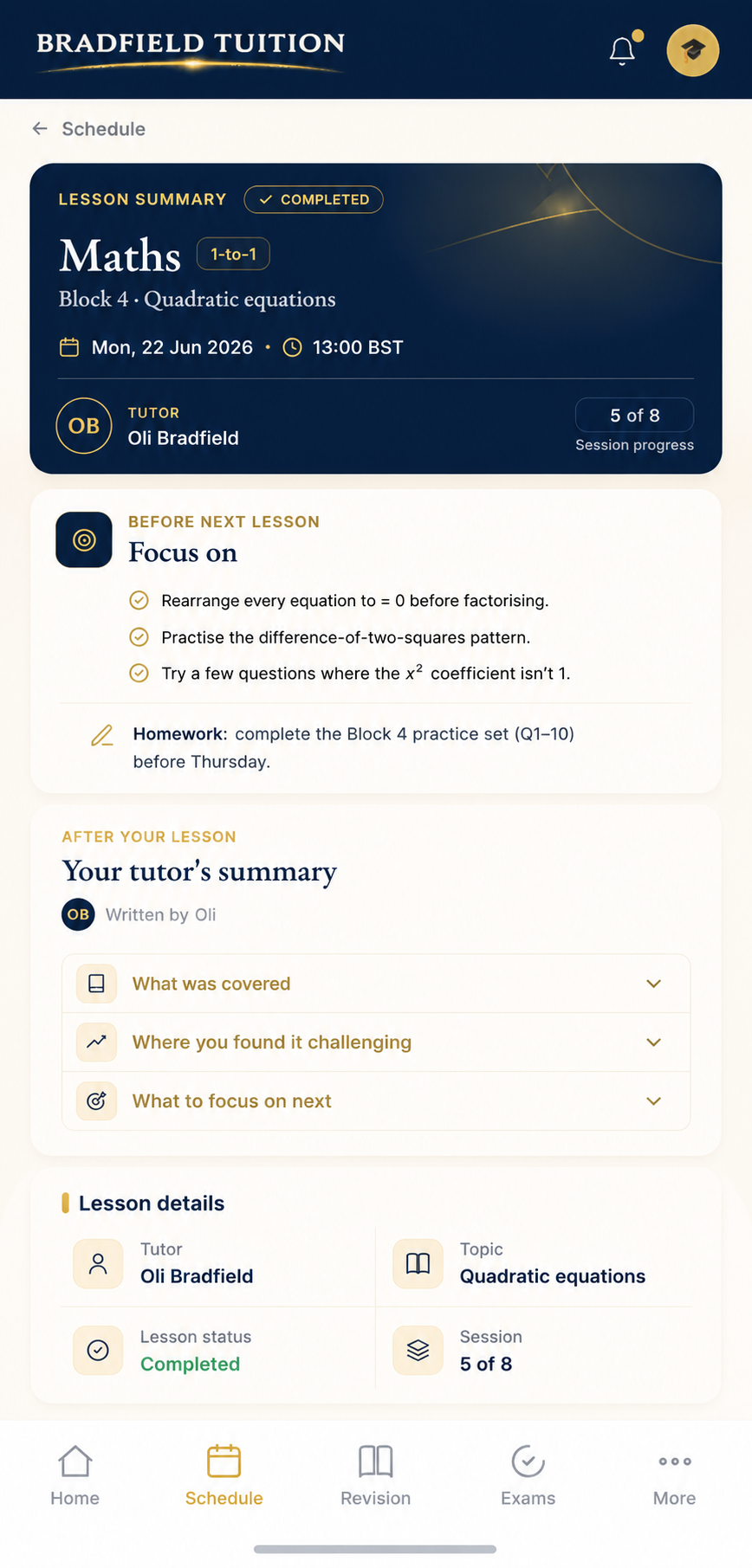Open the graduation cap profile avatar
752x1568 pixels.
pos(693,50)
